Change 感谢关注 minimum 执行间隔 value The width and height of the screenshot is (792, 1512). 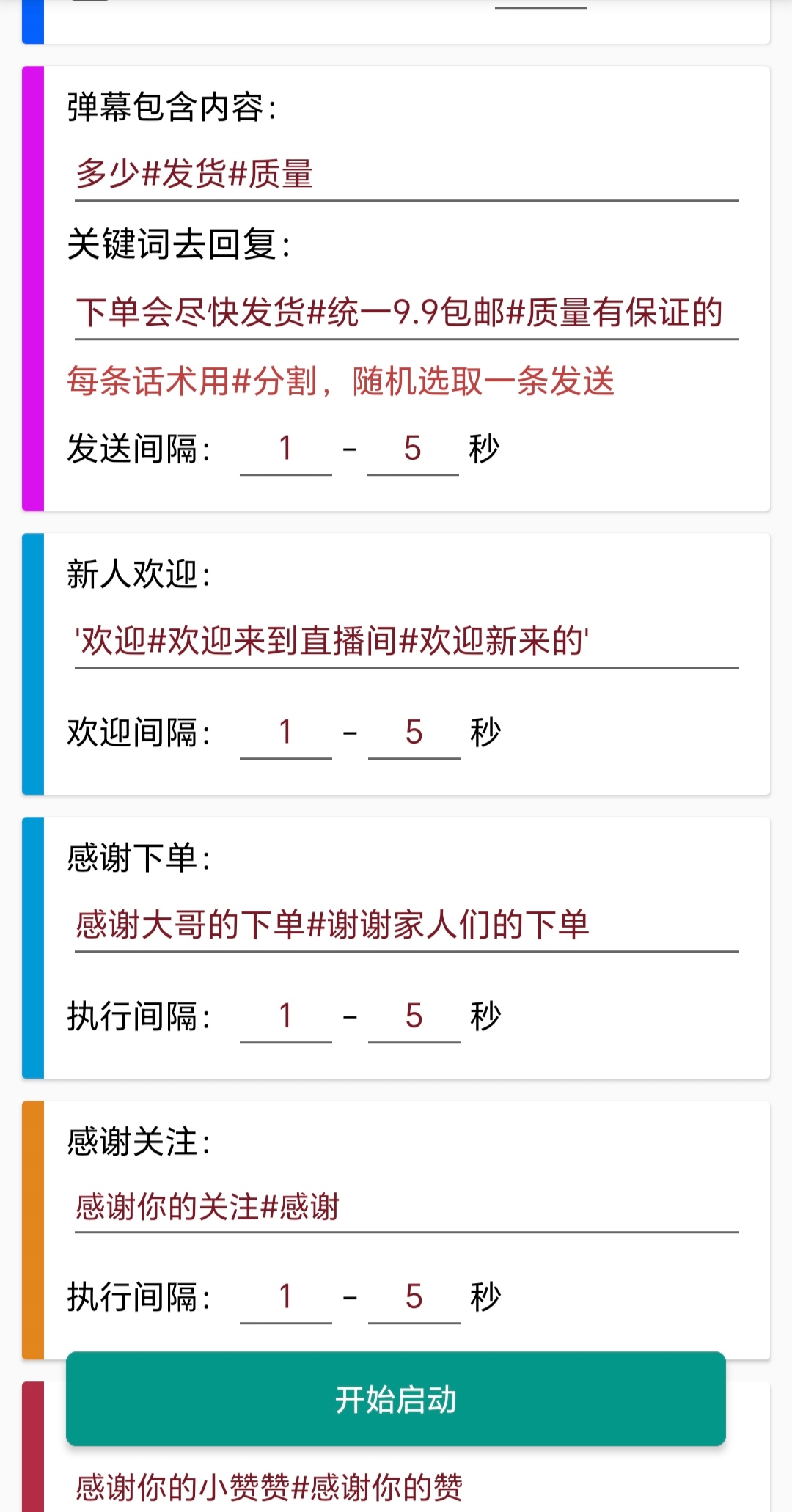click(x=286, y=1297)
